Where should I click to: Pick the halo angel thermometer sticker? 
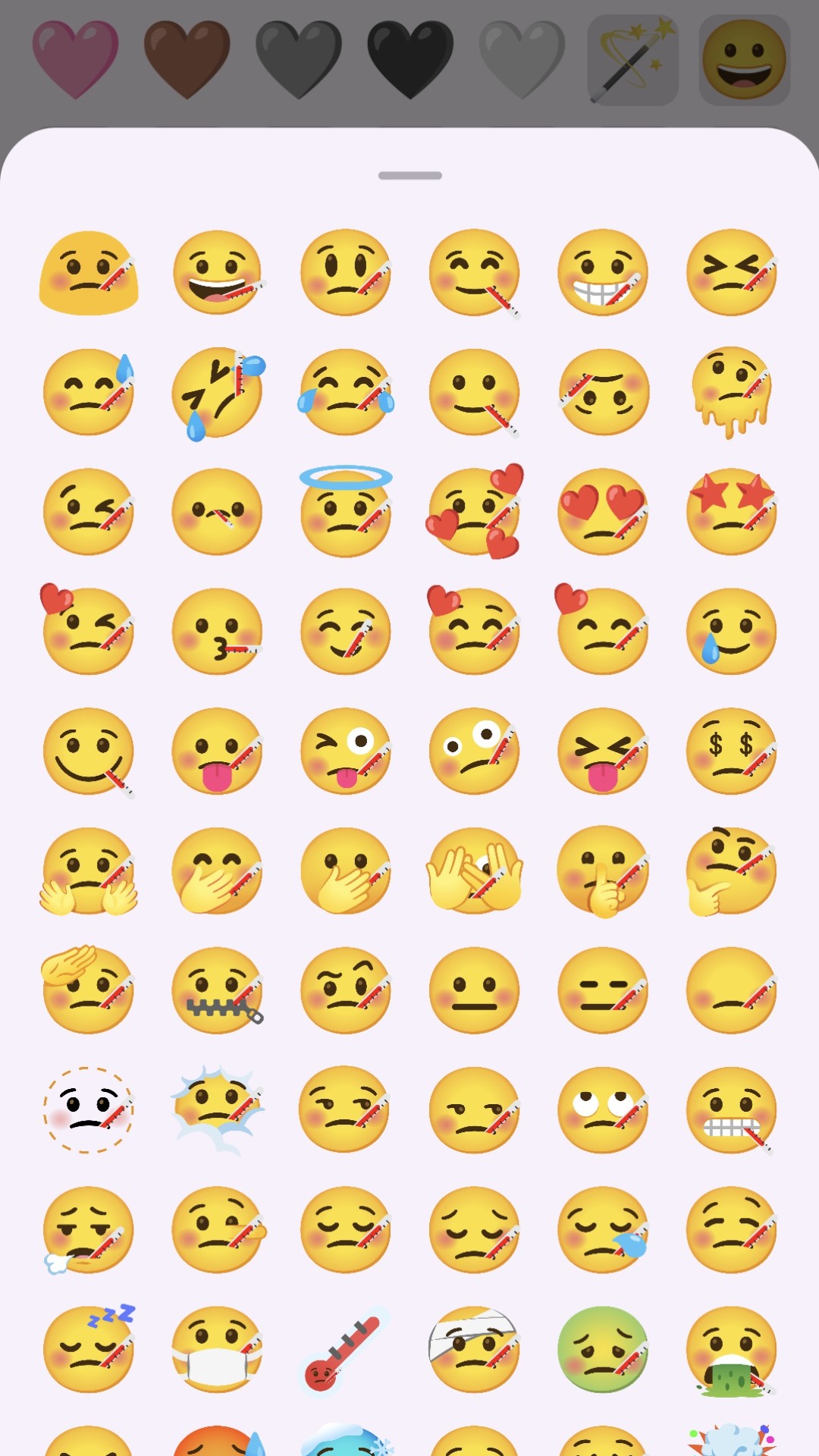tap(345, 512)
